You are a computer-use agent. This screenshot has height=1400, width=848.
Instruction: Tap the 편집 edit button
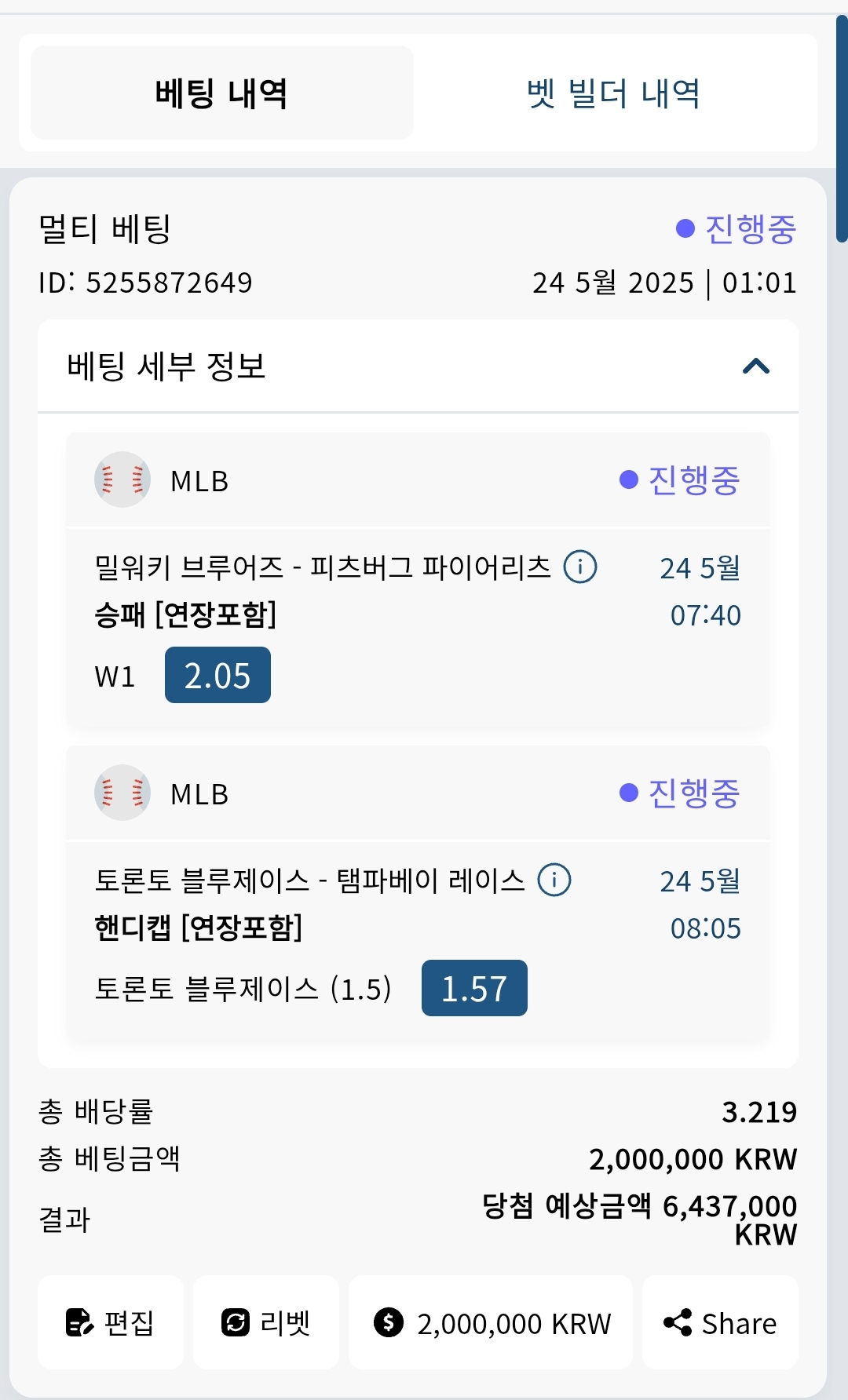[111, 1322]
